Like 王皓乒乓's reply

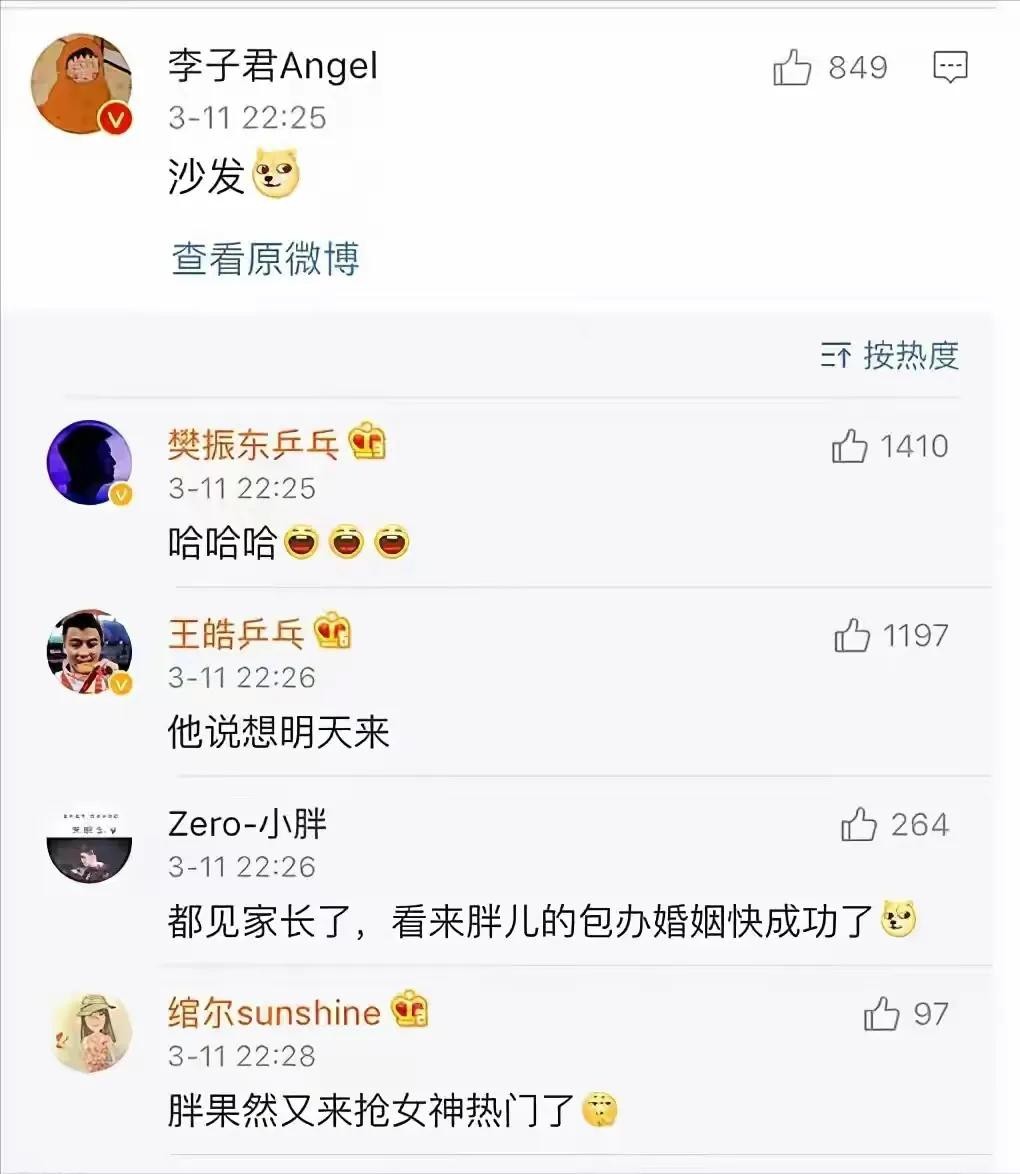pyautogui.click(x=852, y=636)
